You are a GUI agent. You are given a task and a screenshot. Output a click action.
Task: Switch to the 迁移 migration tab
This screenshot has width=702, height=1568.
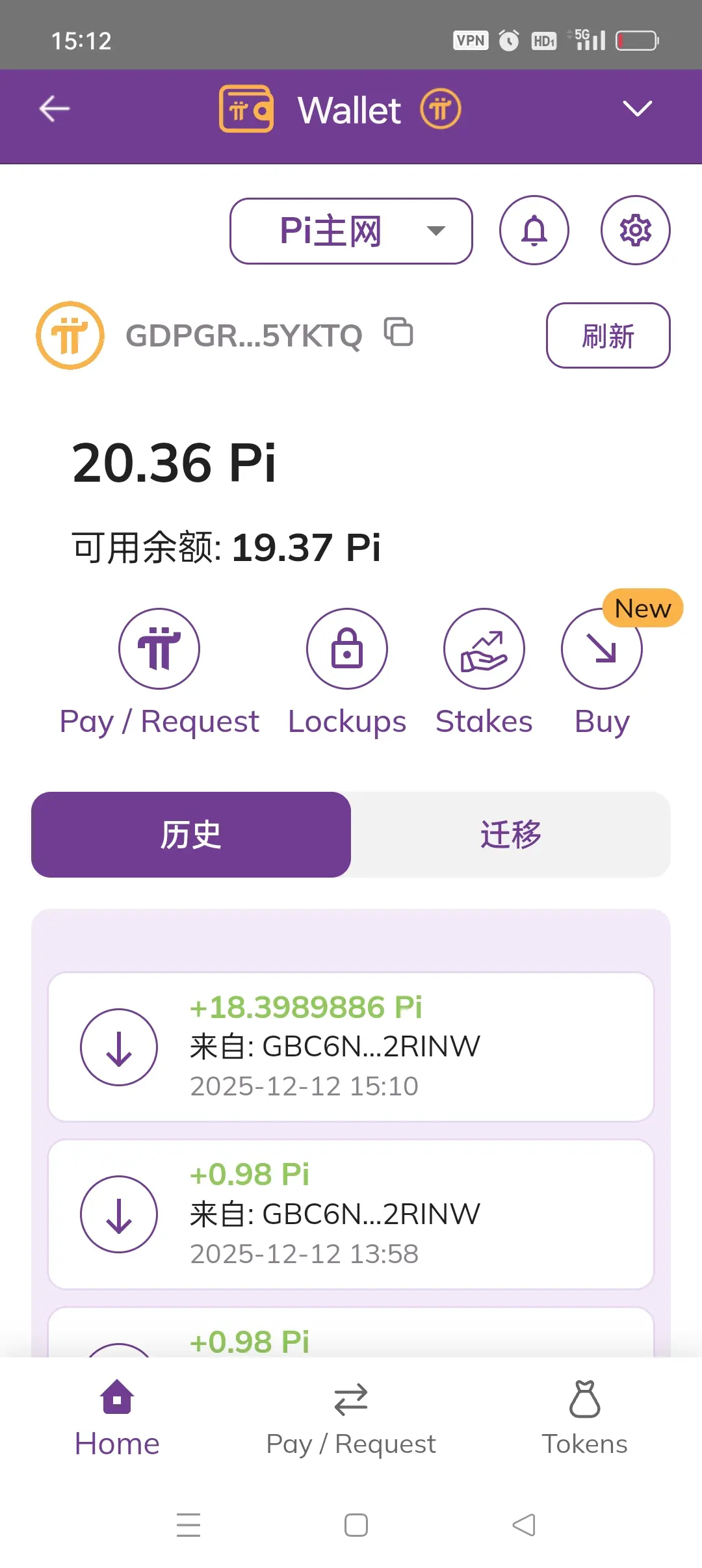(x=511, y=835)
